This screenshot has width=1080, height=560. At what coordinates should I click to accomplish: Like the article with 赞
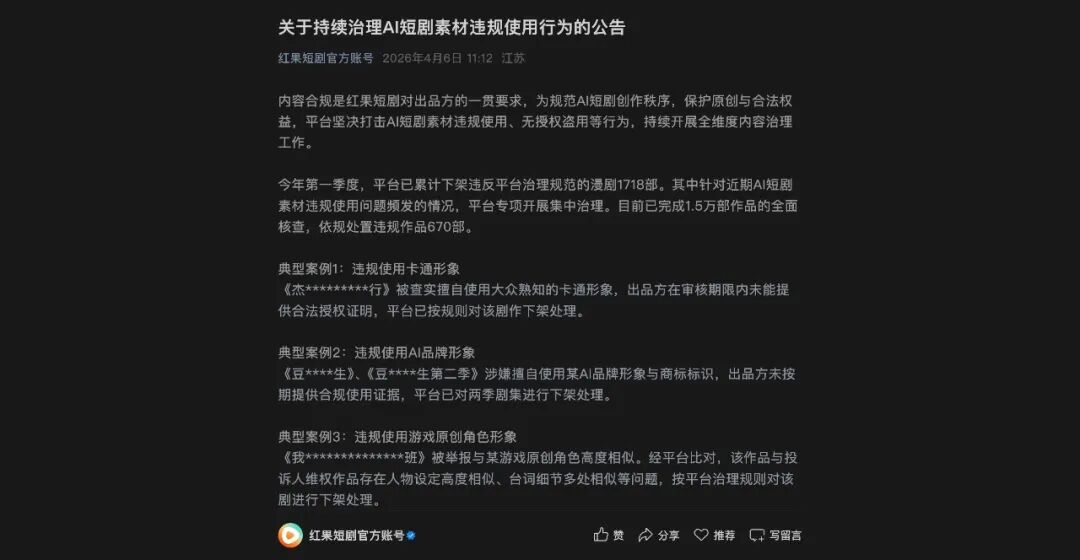click(609, 535)
